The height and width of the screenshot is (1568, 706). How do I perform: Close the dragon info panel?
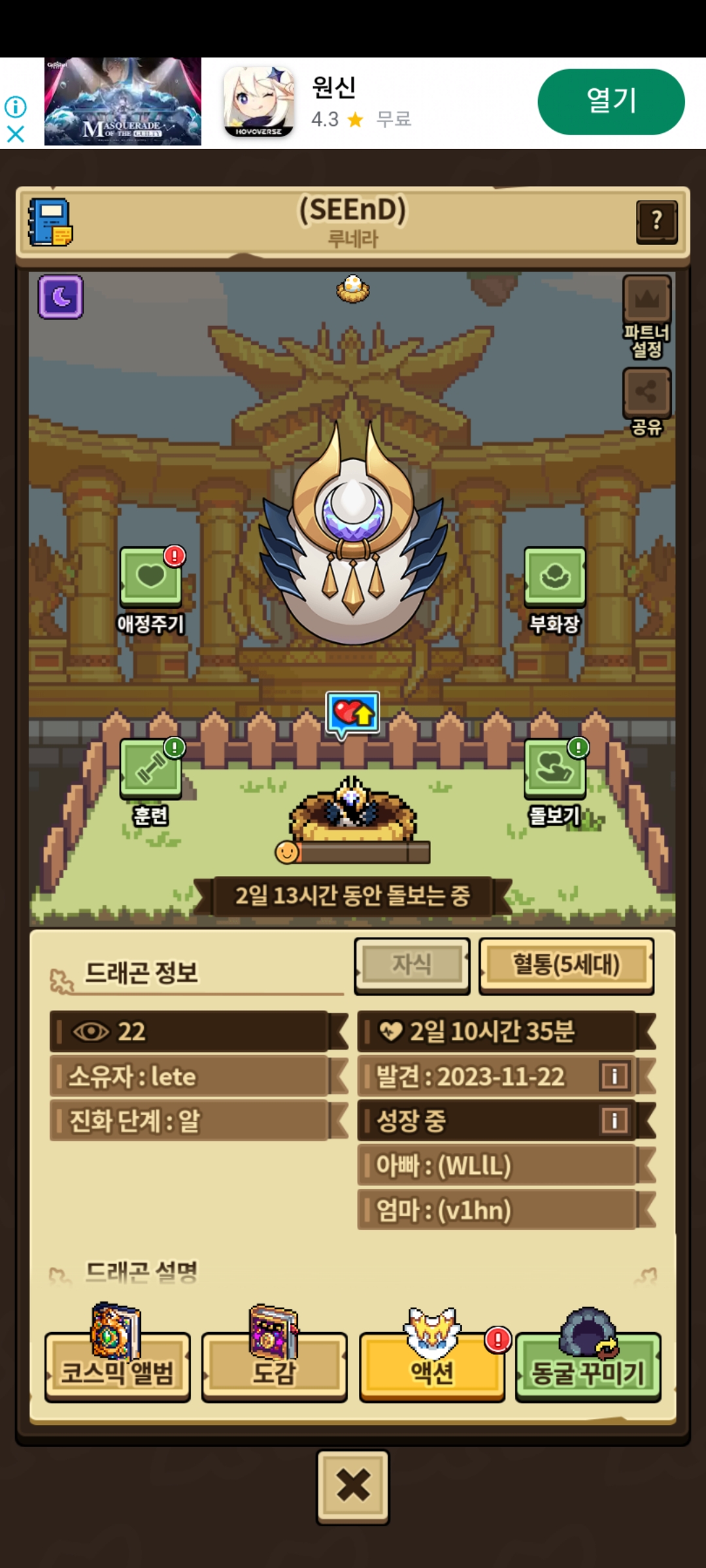(353, 1488)
